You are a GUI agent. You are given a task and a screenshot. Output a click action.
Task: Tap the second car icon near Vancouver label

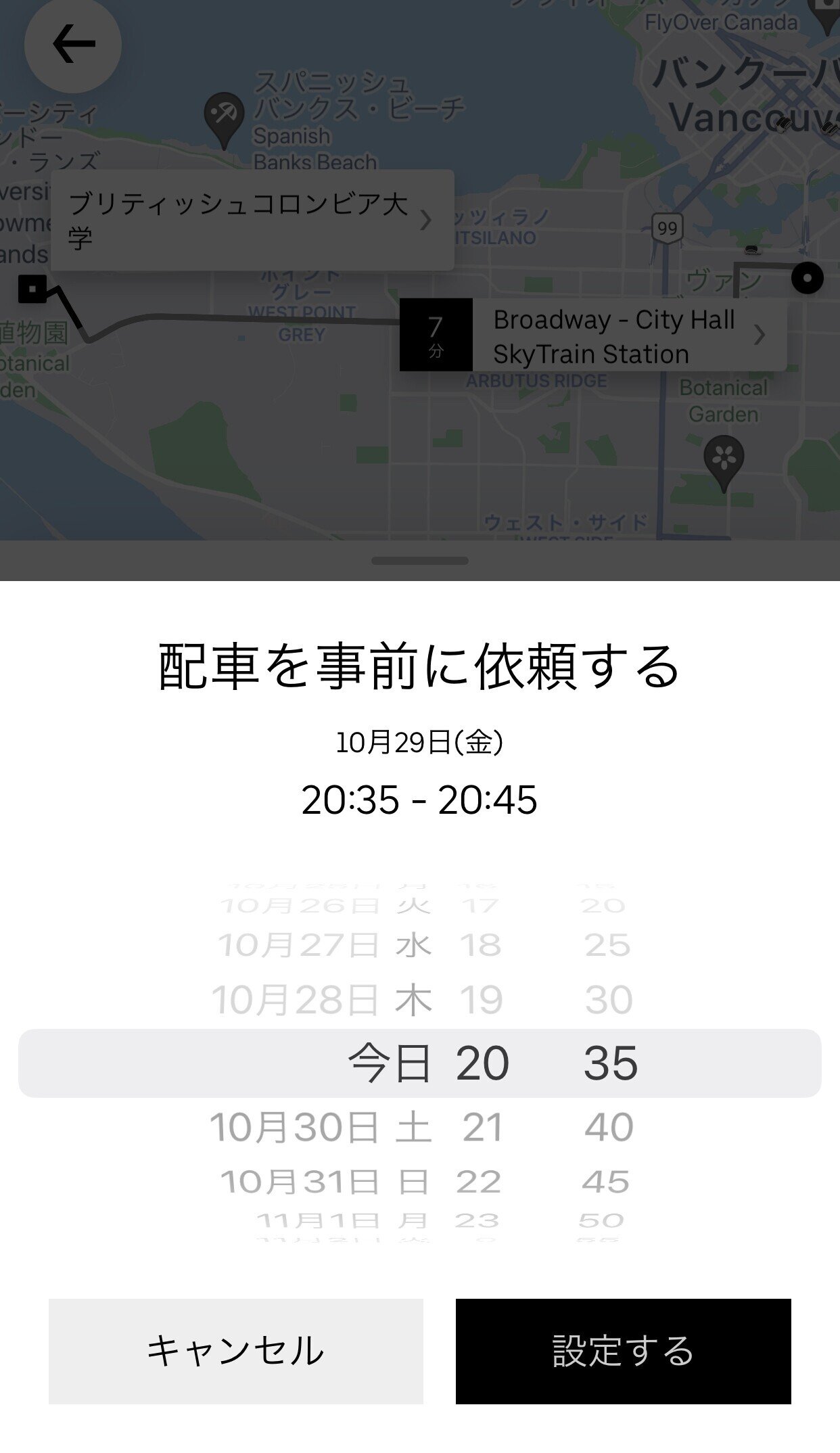[x=829, y=129]
